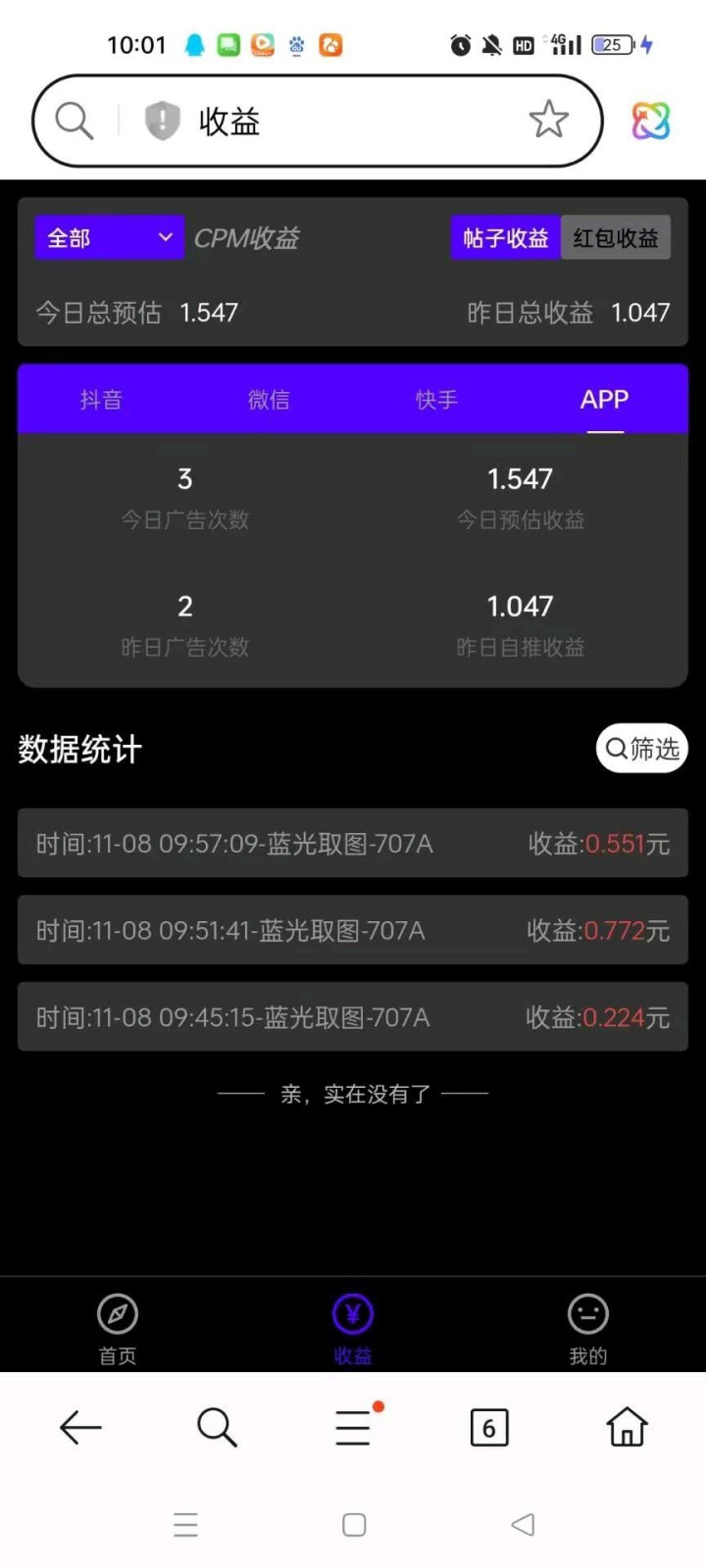
Task: Open the 收益 bottom navigation tab
Action: click(x=353, y=1328)
